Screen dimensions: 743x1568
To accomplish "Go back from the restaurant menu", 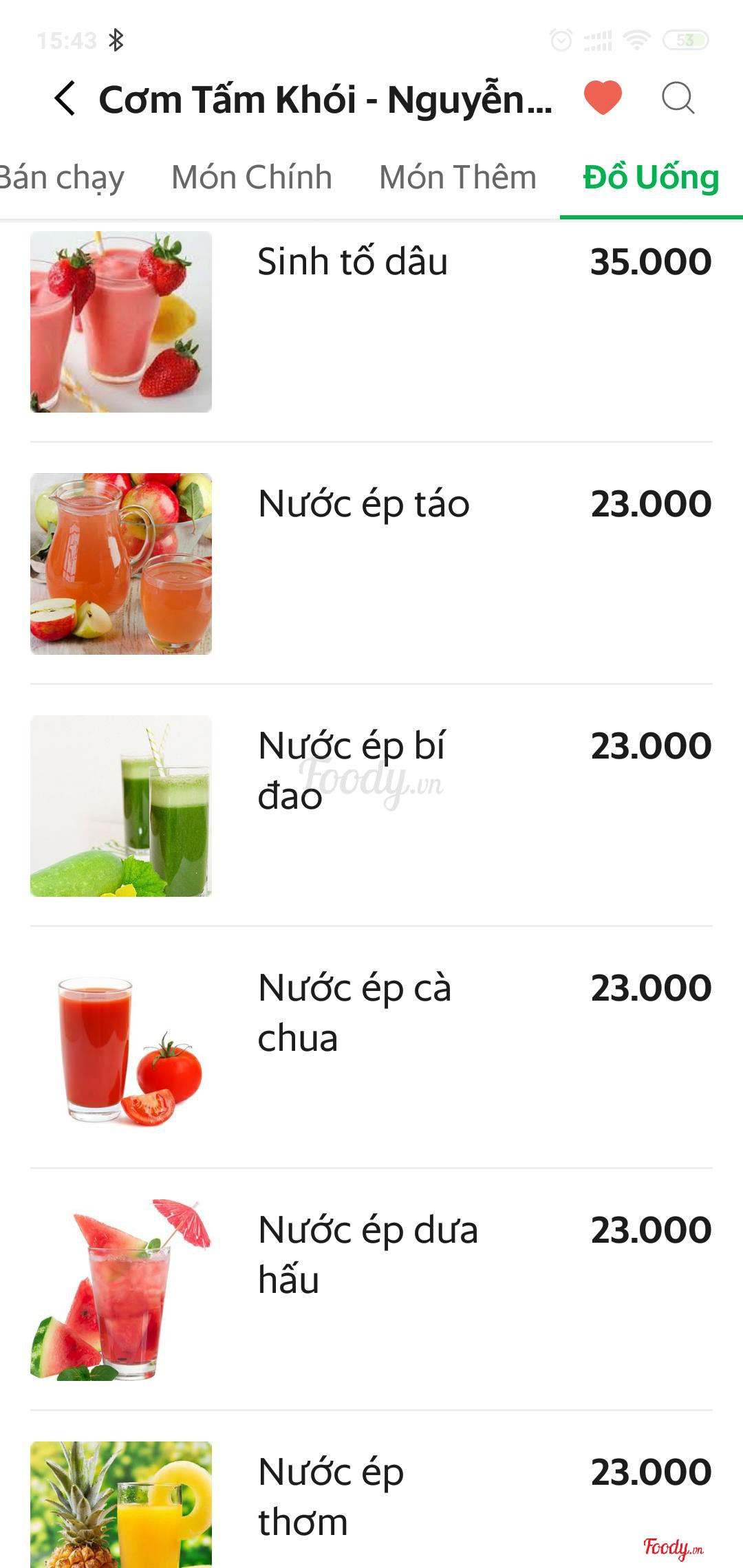I will [x=65, y=98].
